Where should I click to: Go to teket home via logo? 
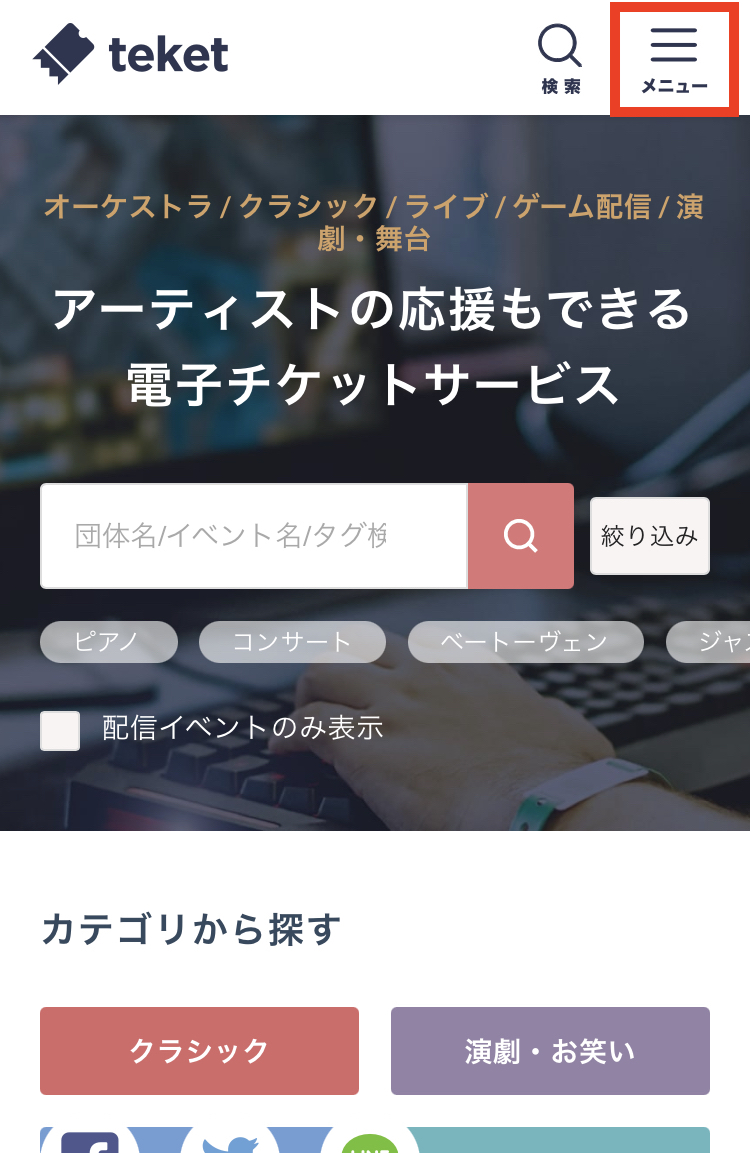click(131, 54)
